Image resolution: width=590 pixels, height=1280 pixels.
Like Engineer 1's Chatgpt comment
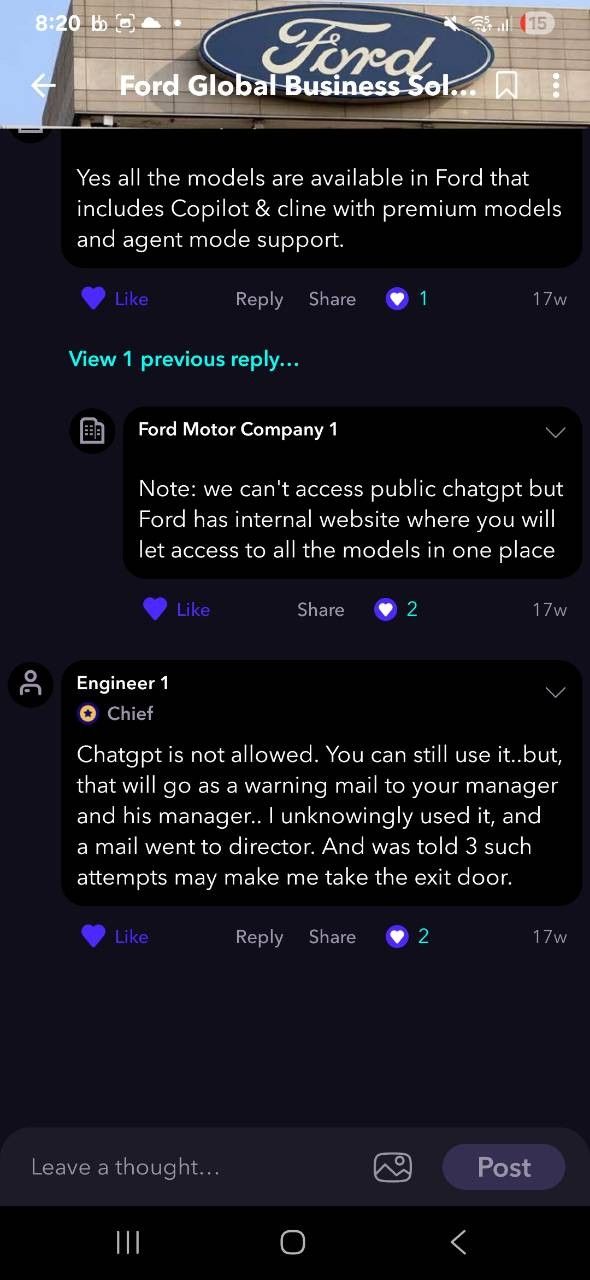pos(114,936)
